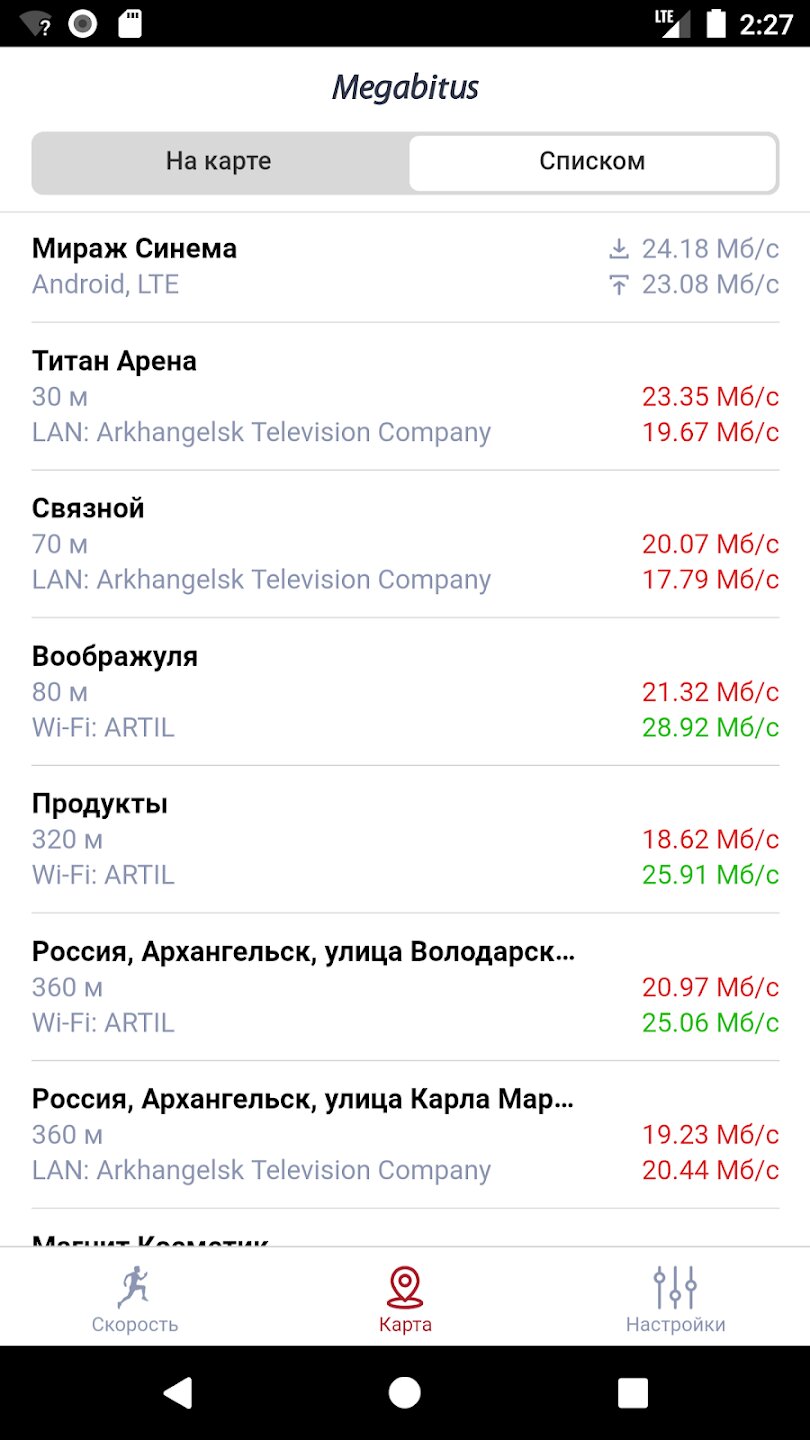Go to the home screen
This screenshot has height=1440, width=810.
(405, 1393)
